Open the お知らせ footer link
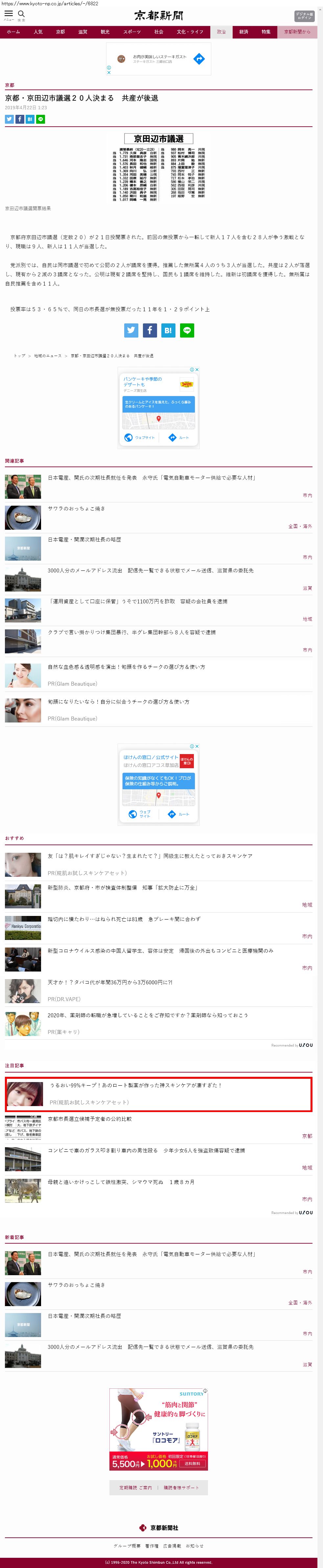323x1568 pixels. (195, 1546)
